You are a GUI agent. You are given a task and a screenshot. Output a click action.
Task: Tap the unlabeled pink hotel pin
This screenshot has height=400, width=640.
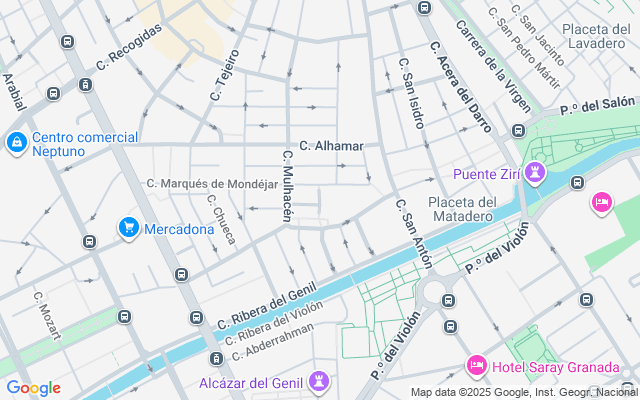point(601,202)
